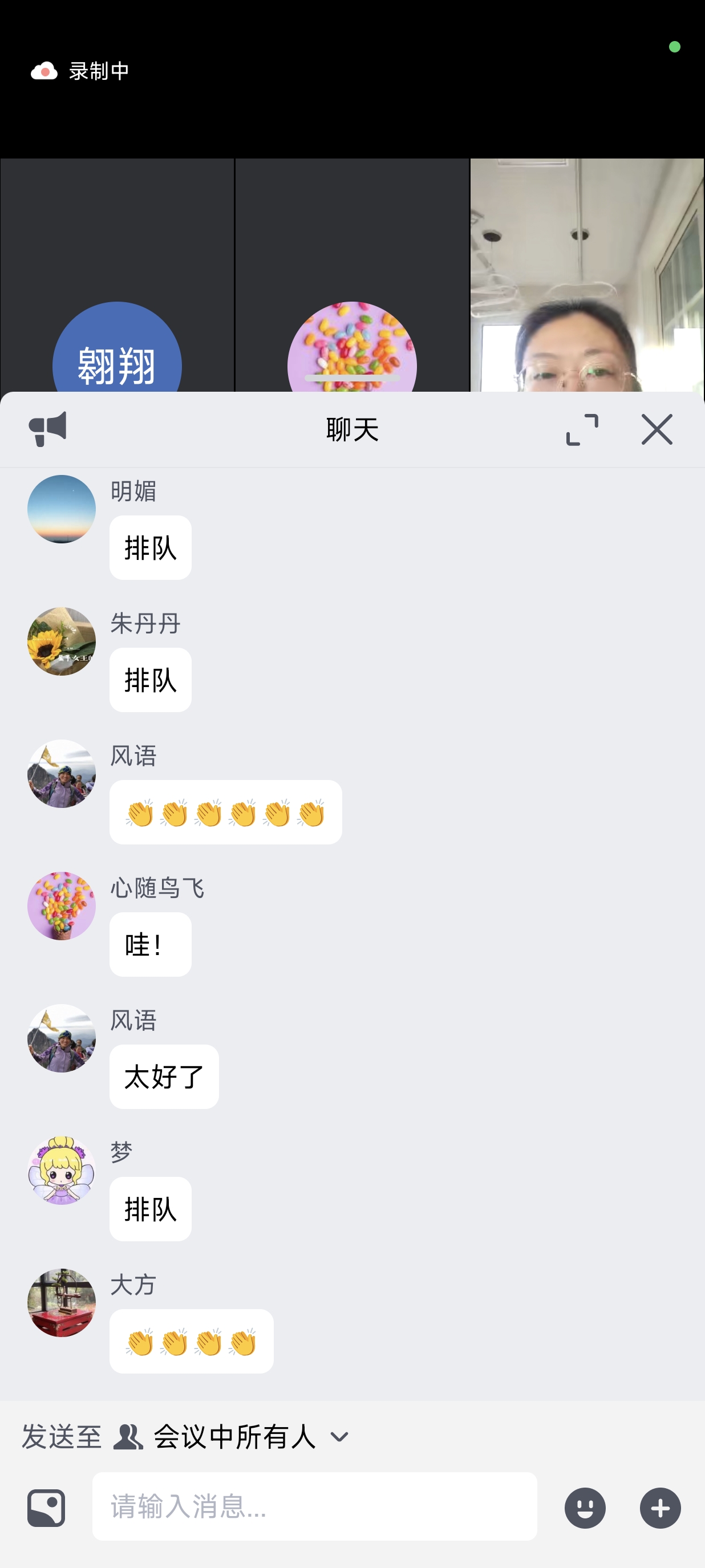Viewport: 705px width, 1568px height.
Task: Expand the chat to full screen
Action: 581,430
